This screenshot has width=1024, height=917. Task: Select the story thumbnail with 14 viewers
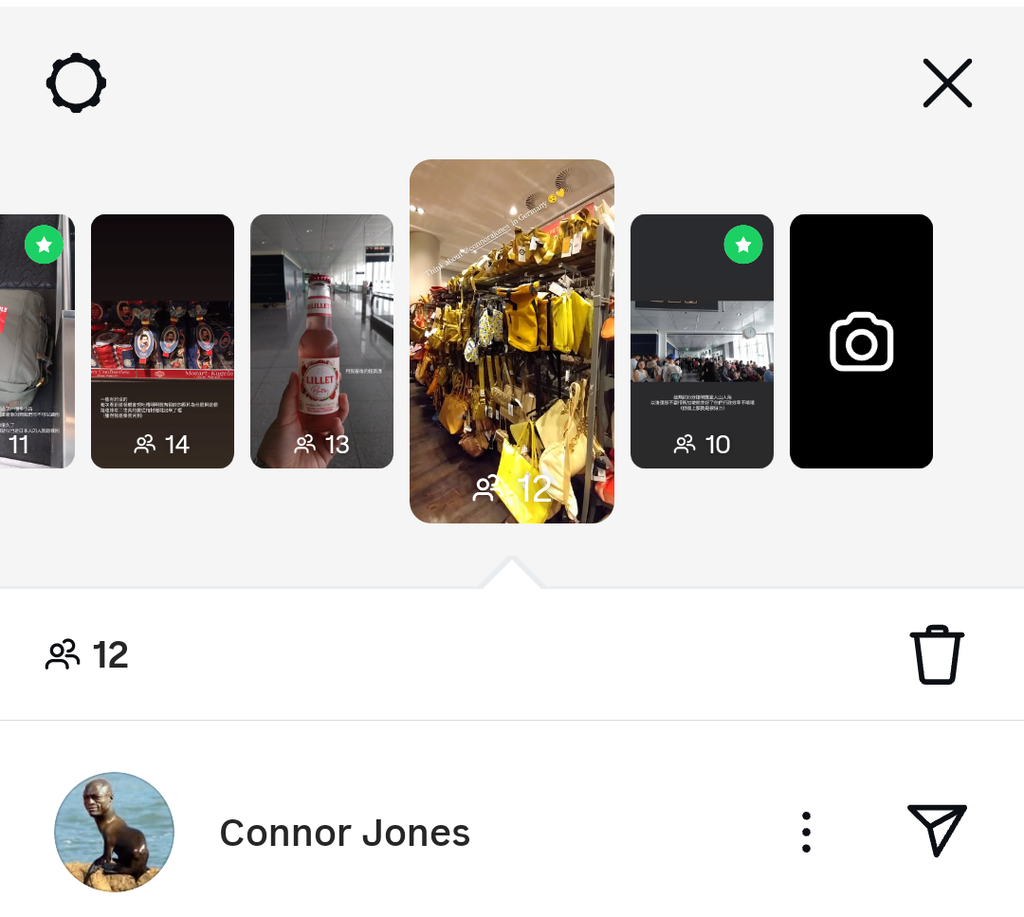[x=162, y=341]
